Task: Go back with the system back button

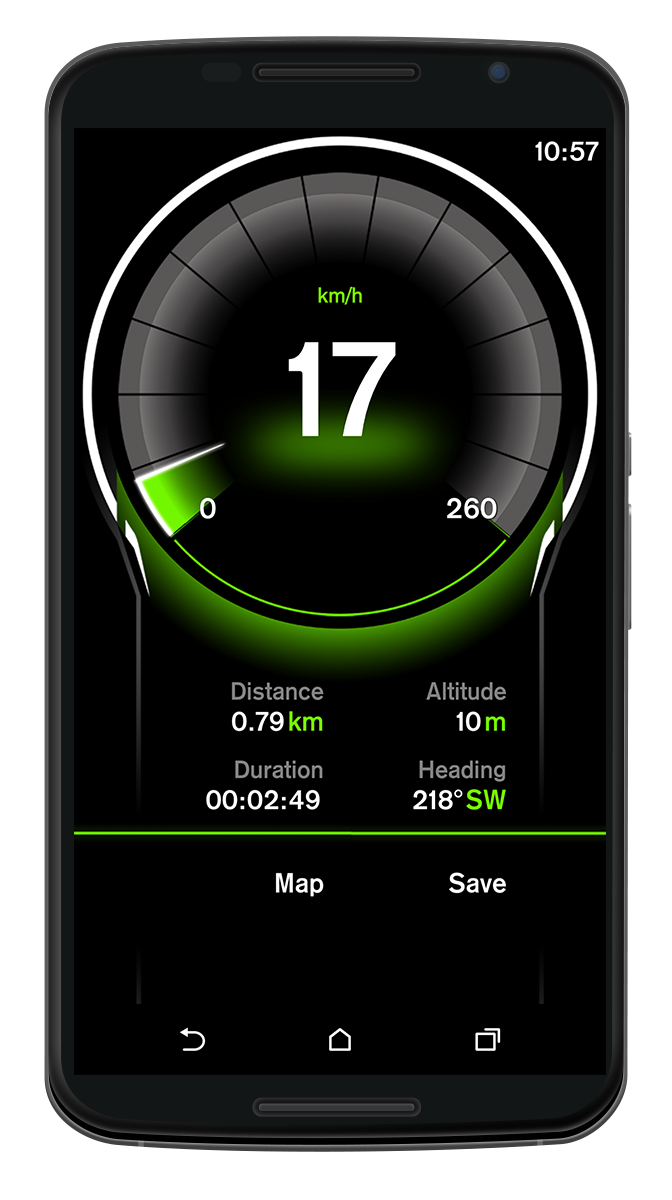Action: tap(192, 1041)
